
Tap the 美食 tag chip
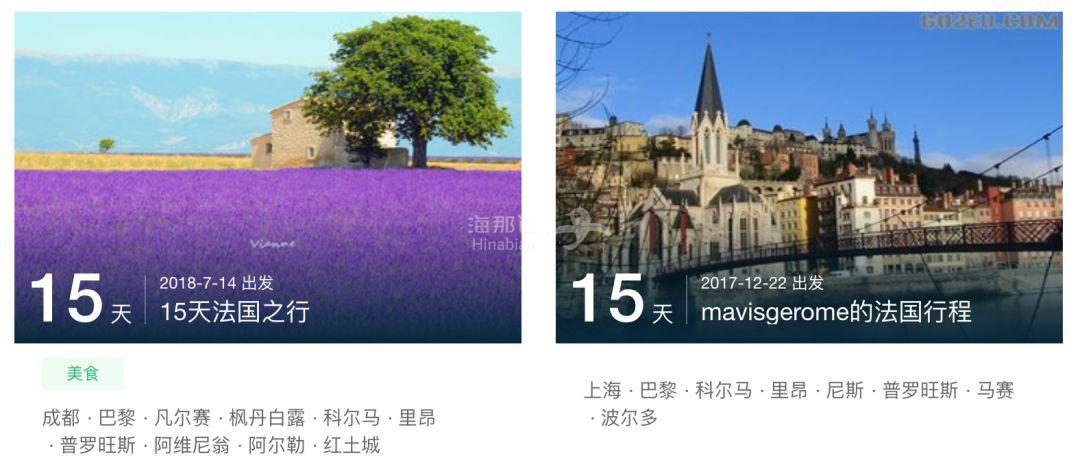click(x=83, y=374)
